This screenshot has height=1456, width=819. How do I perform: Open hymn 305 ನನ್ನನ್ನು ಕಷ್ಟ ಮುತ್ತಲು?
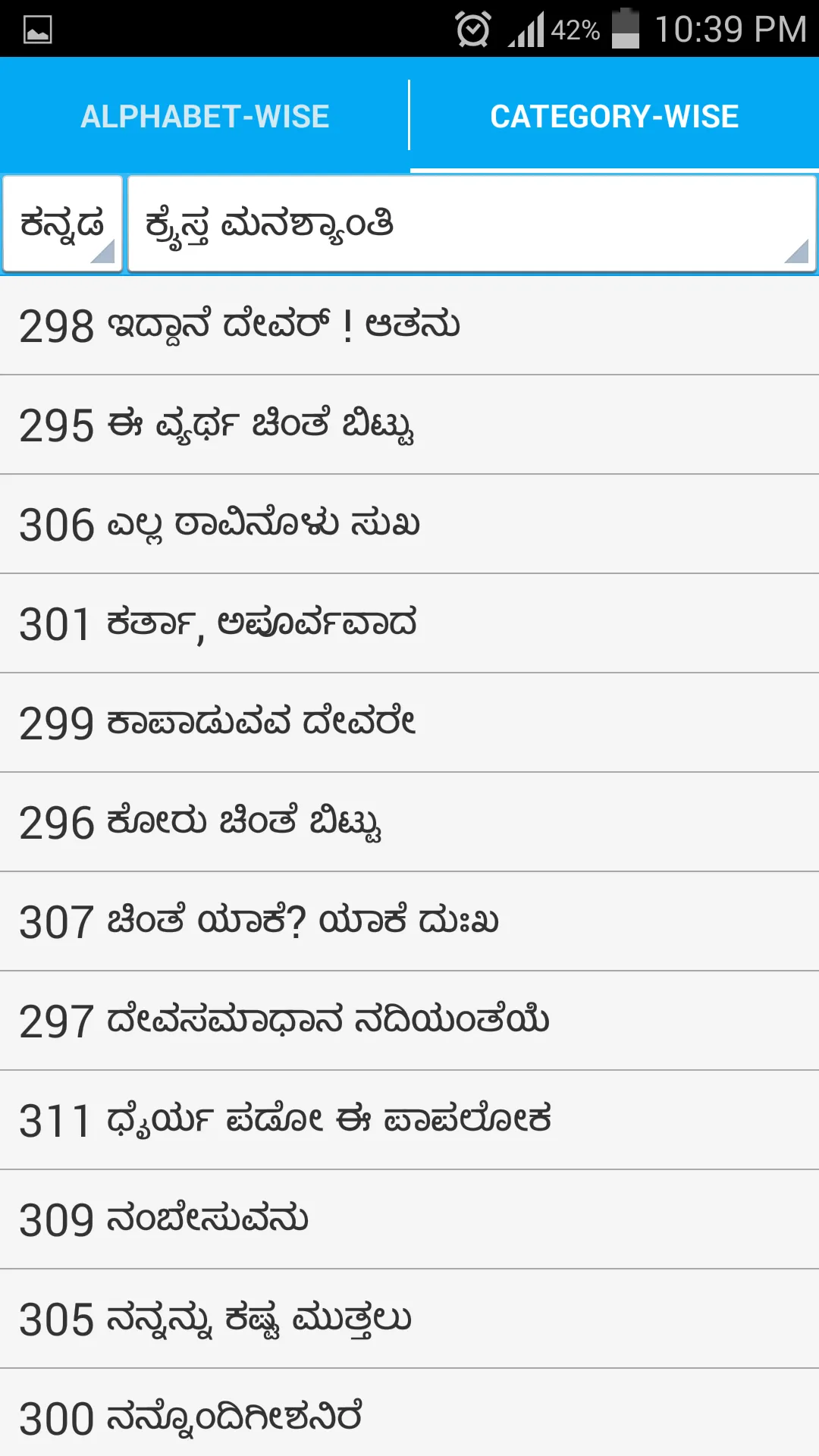click(409, 1319)
